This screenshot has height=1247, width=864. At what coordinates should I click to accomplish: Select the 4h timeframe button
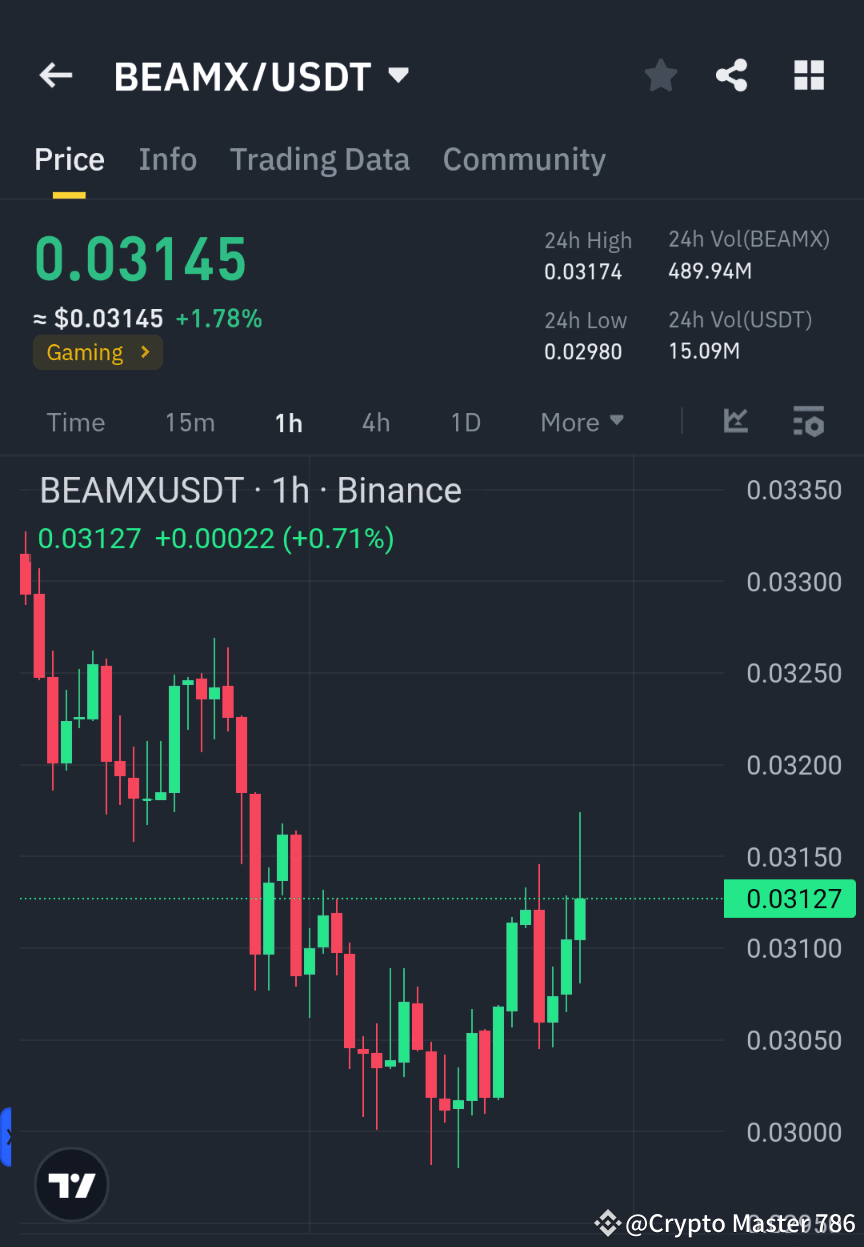coord(376,422)
